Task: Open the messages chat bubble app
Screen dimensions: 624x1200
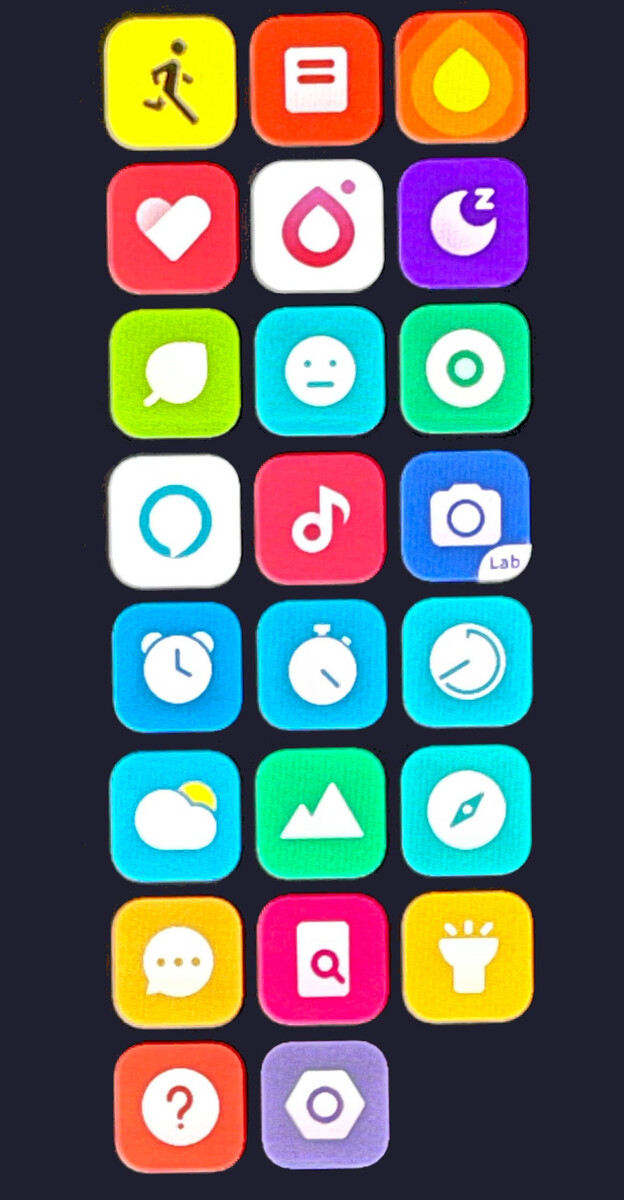Action: (177, 962)
